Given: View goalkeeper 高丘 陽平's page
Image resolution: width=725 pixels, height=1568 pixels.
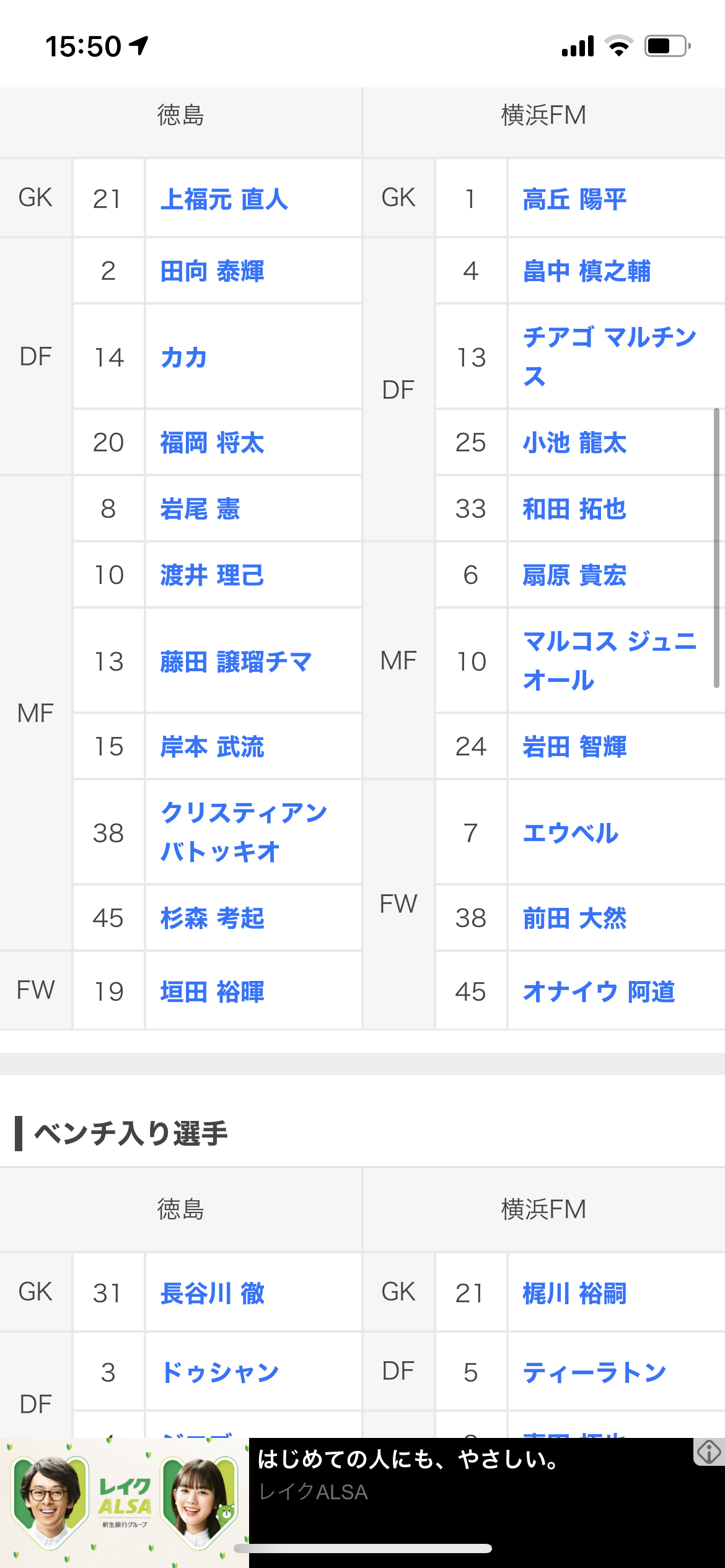Looking at the screenshot, I should click(574, 199).
